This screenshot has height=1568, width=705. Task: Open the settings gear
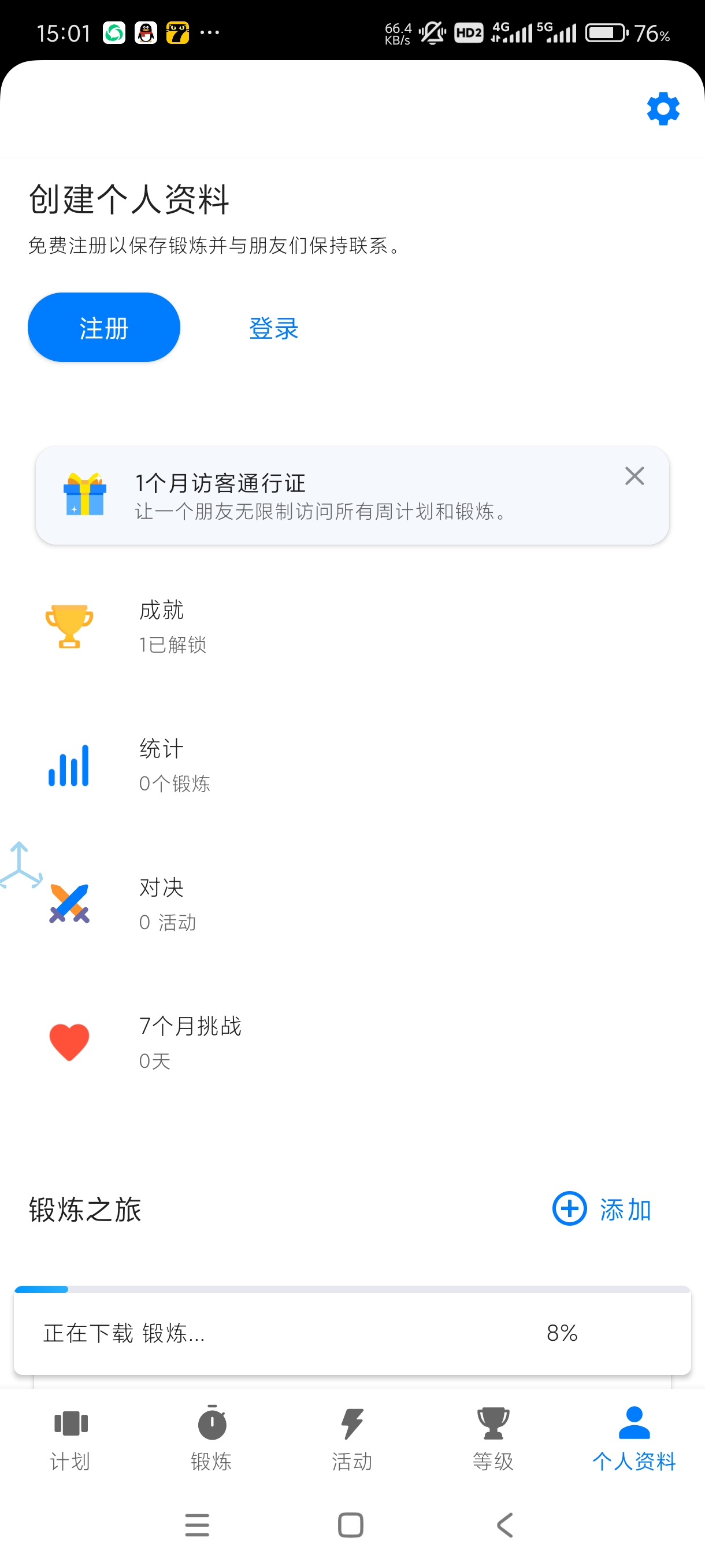(662, 110)
